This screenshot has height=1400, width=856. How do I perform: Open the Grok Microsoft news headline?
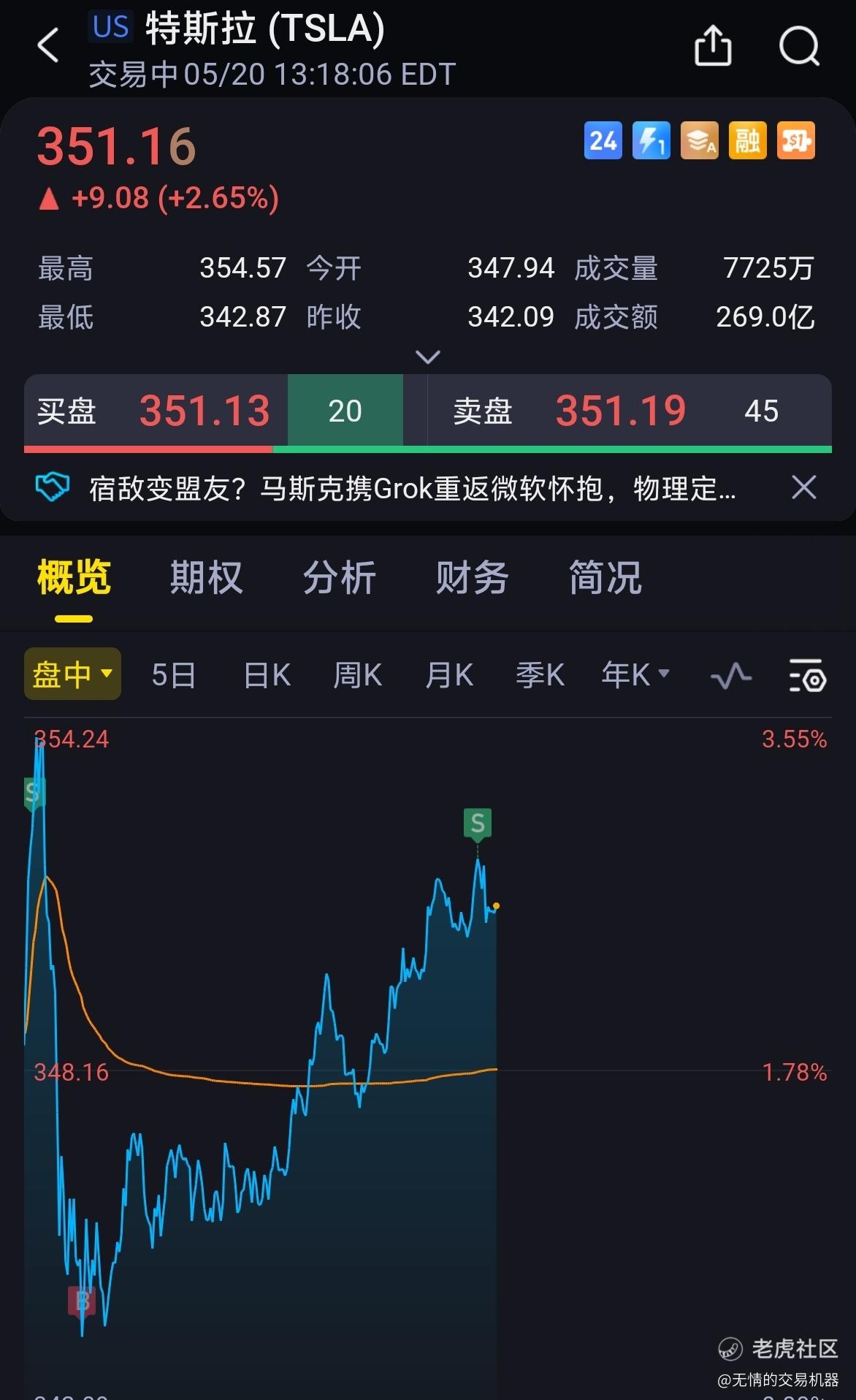(412, 488)
